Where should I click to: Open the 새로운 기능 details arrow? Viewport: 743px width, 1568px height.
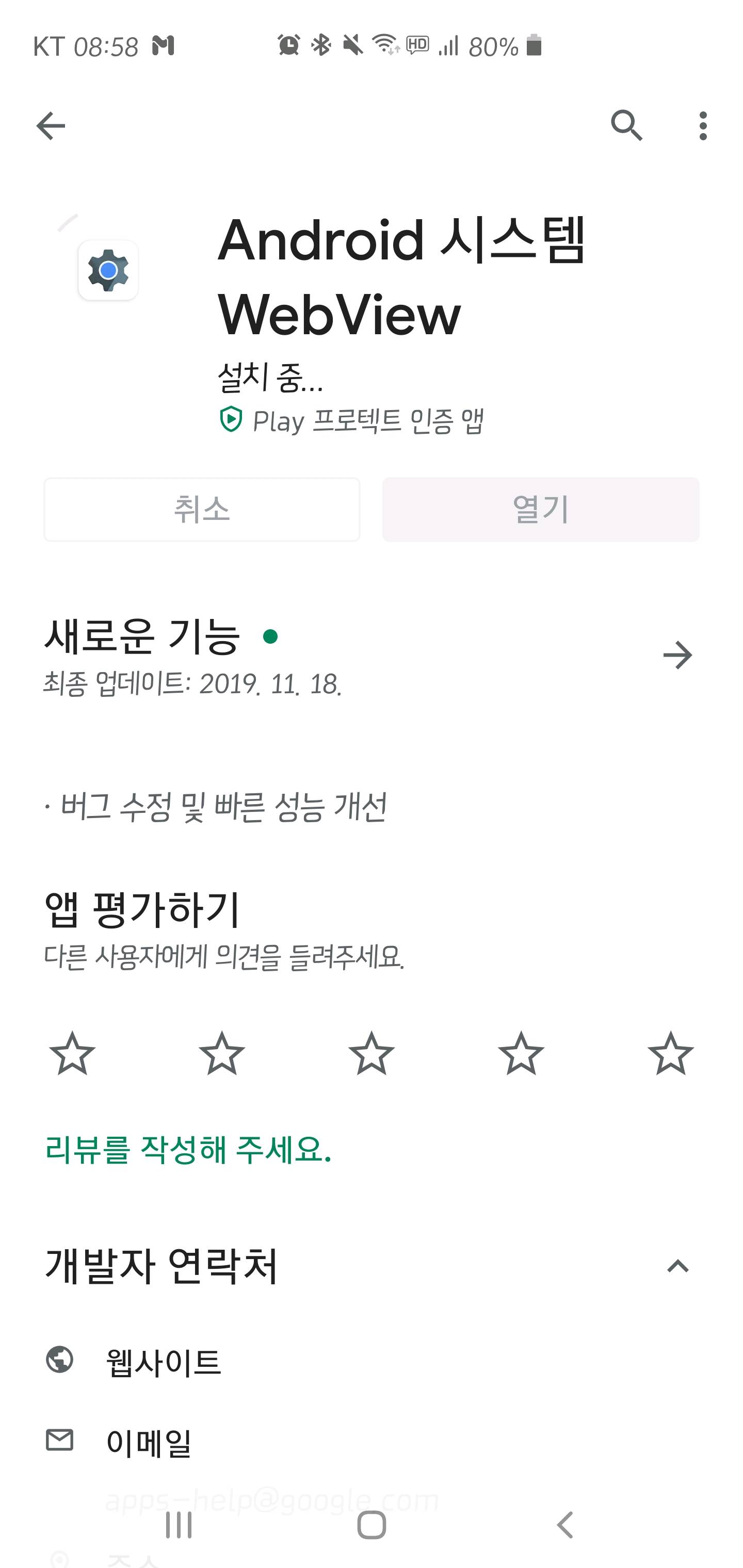pos(677,655)
